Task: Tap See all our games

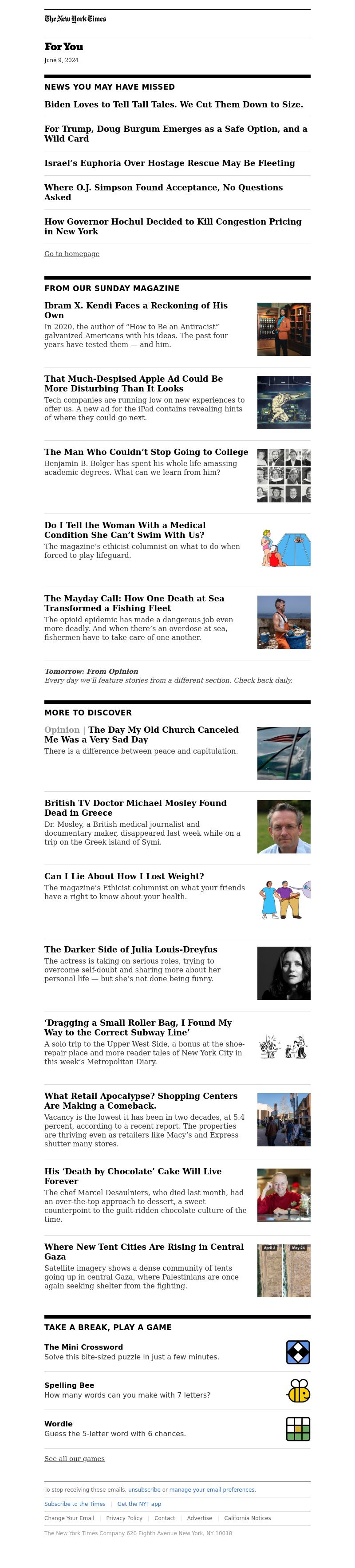Action: (x=74, y=1458)
